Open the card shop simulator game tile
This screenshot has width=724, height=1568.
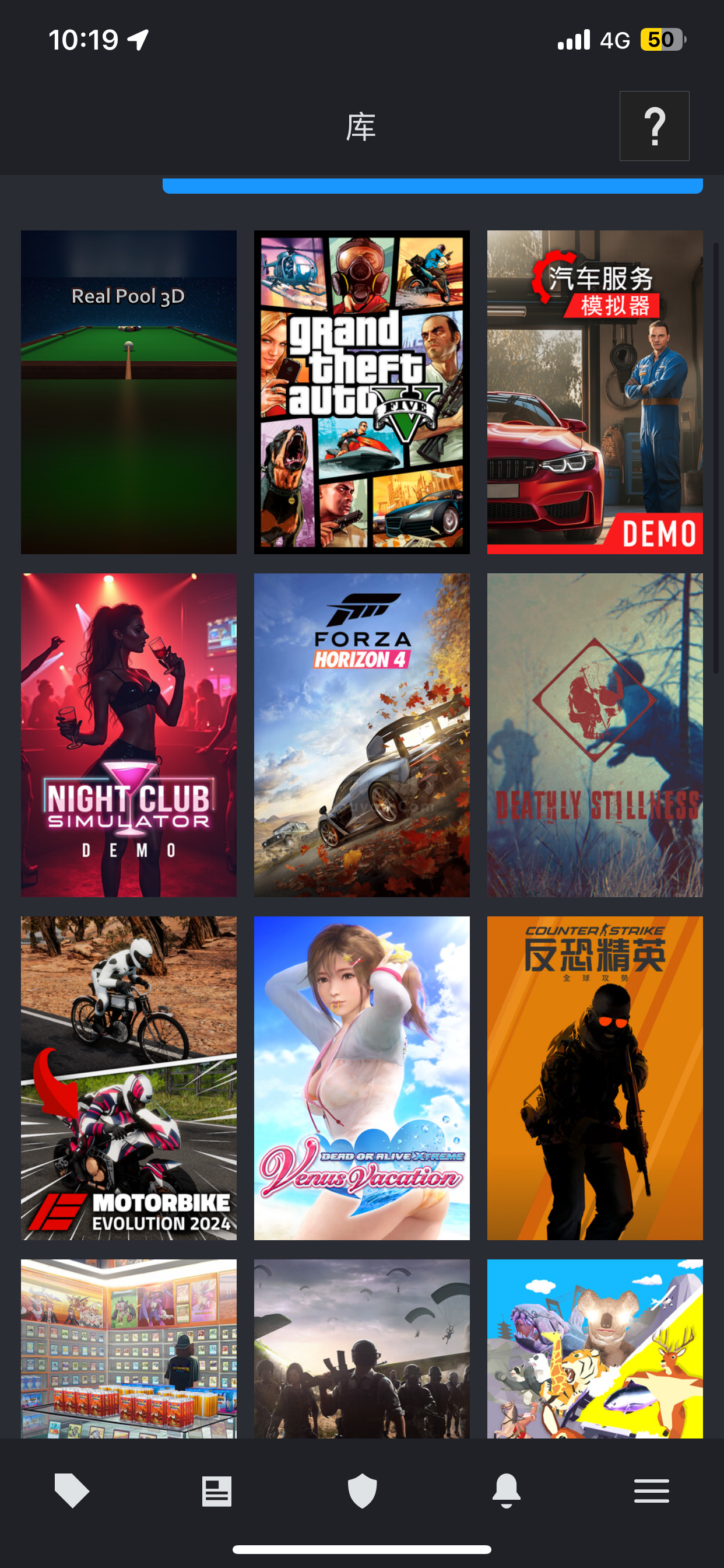coord(128,1348)
